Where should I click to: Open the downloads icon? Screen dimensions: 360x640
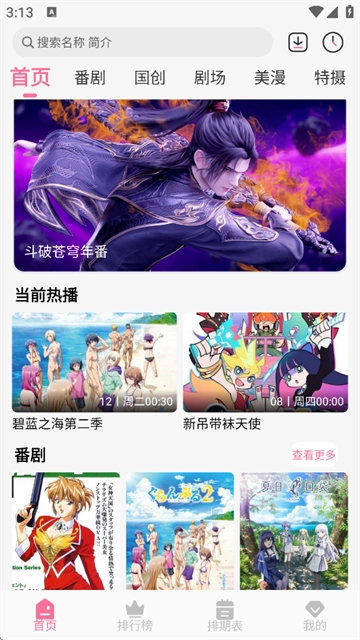click(298, 42)
